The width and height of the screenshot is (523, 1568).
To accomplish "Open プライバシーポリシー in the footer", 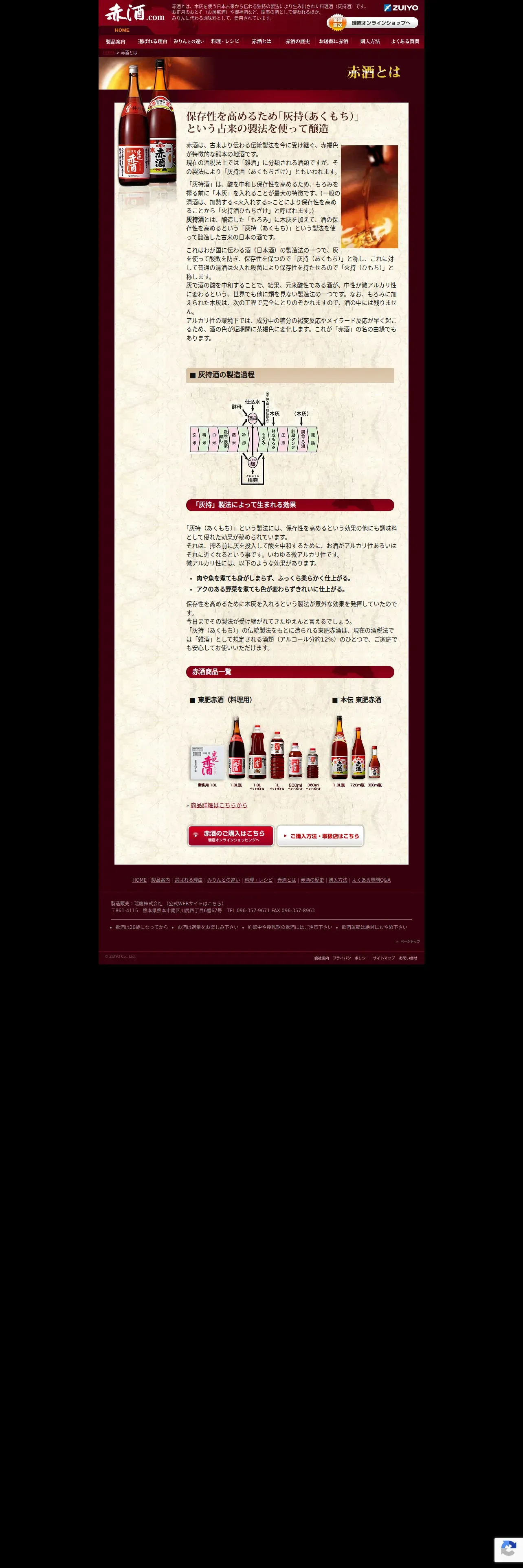I will pos(351,958).
